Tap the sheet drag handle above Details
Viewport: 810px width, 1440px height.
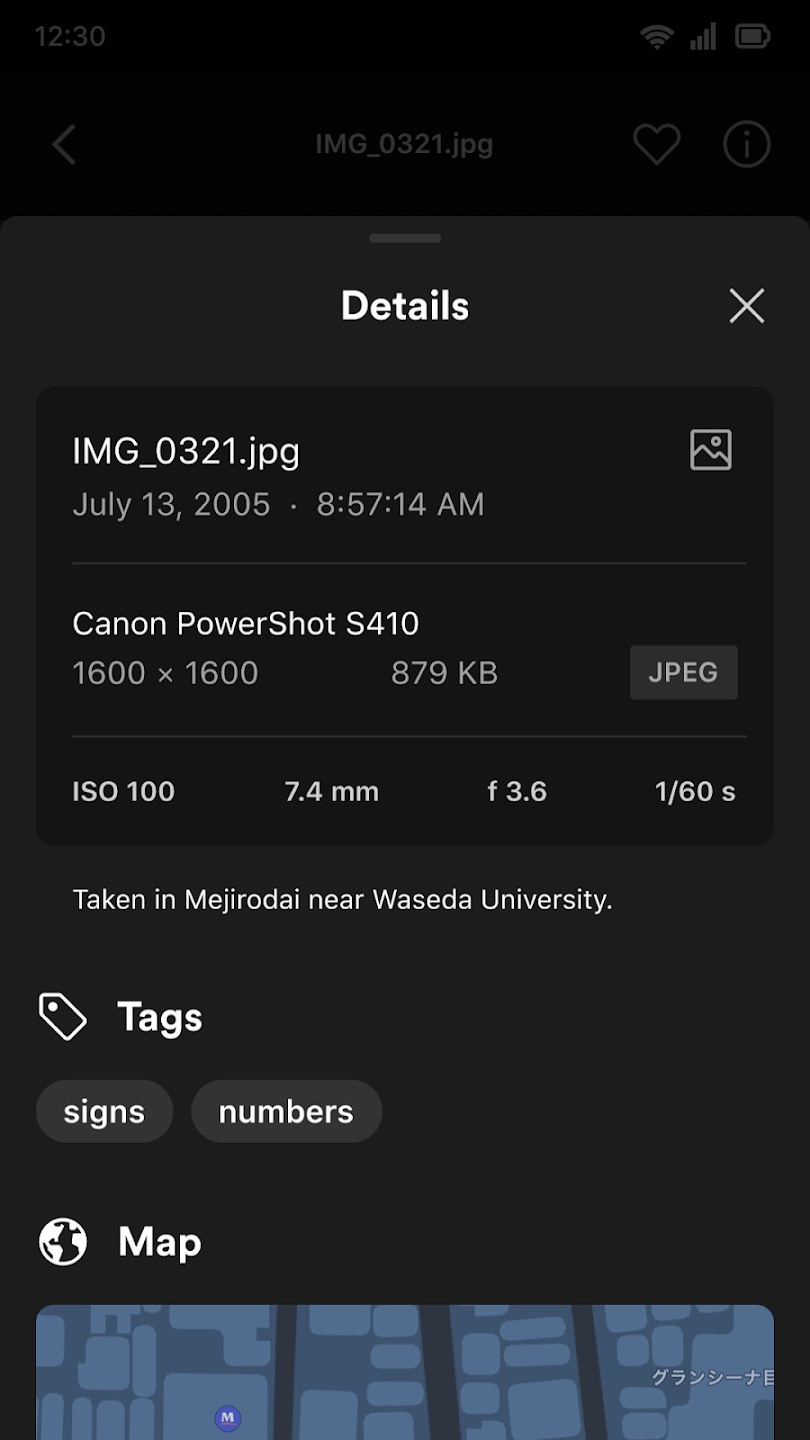405,238
